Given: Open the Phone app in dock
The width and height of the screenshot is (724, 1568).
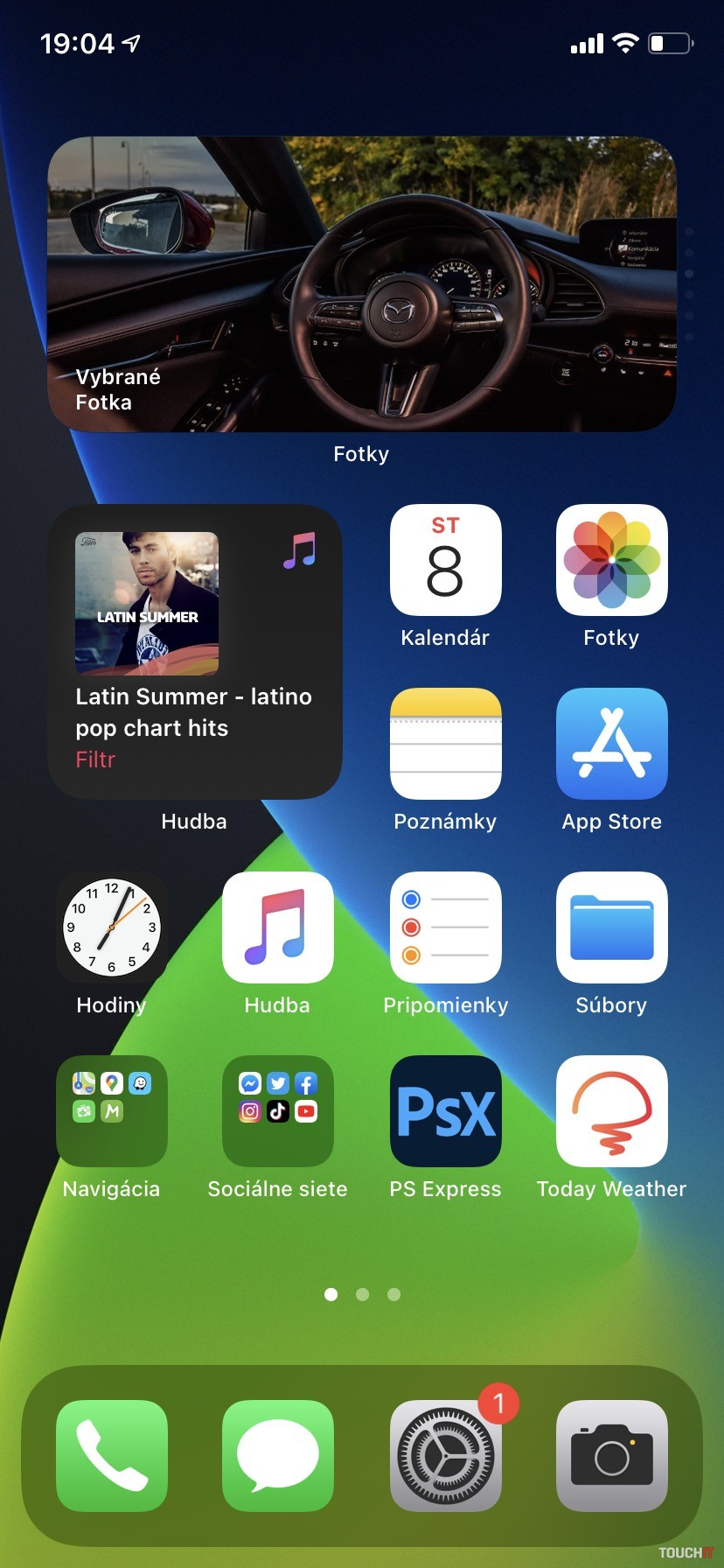Looking at the screenshot, I should point(112,1456).
